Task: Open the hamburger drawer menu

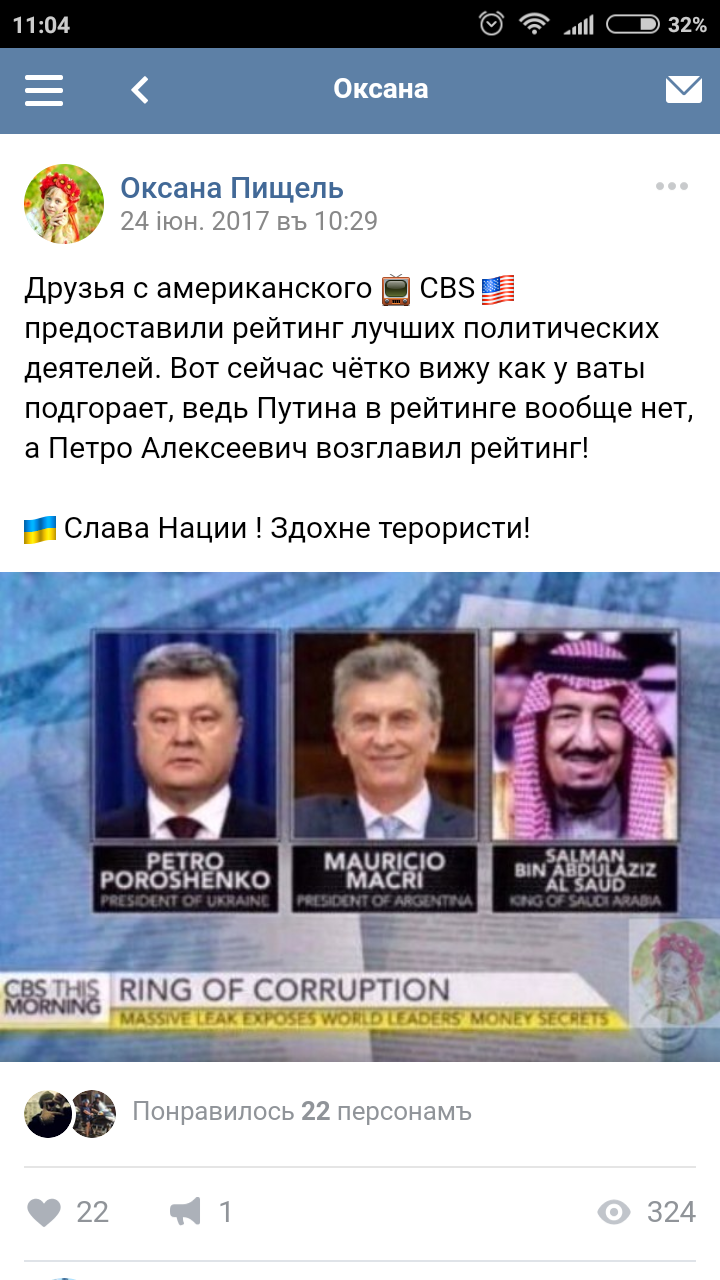Action: [x=44, y=90]
